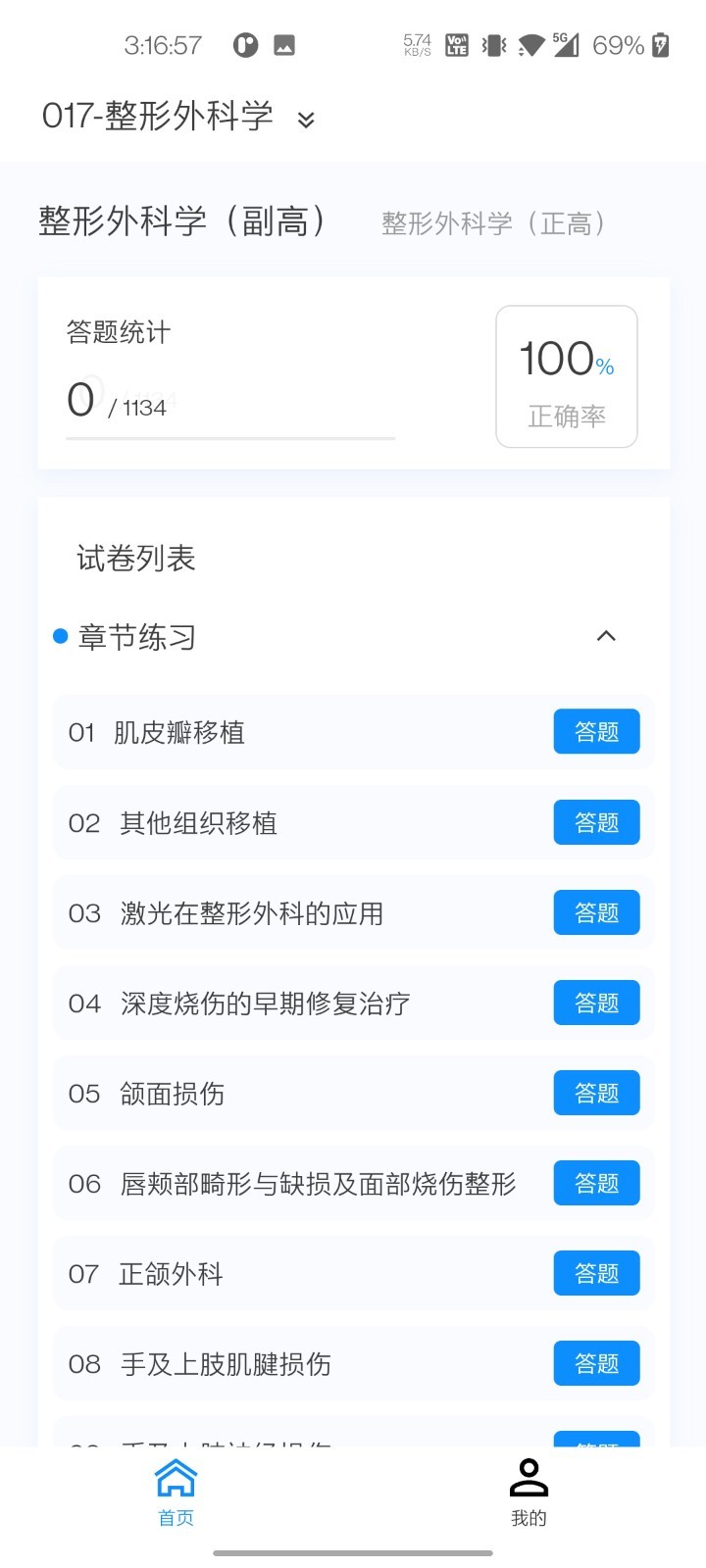
Task: Tap 答题 next to 05 颌面损伤
Action: (x=596, y=1092)
